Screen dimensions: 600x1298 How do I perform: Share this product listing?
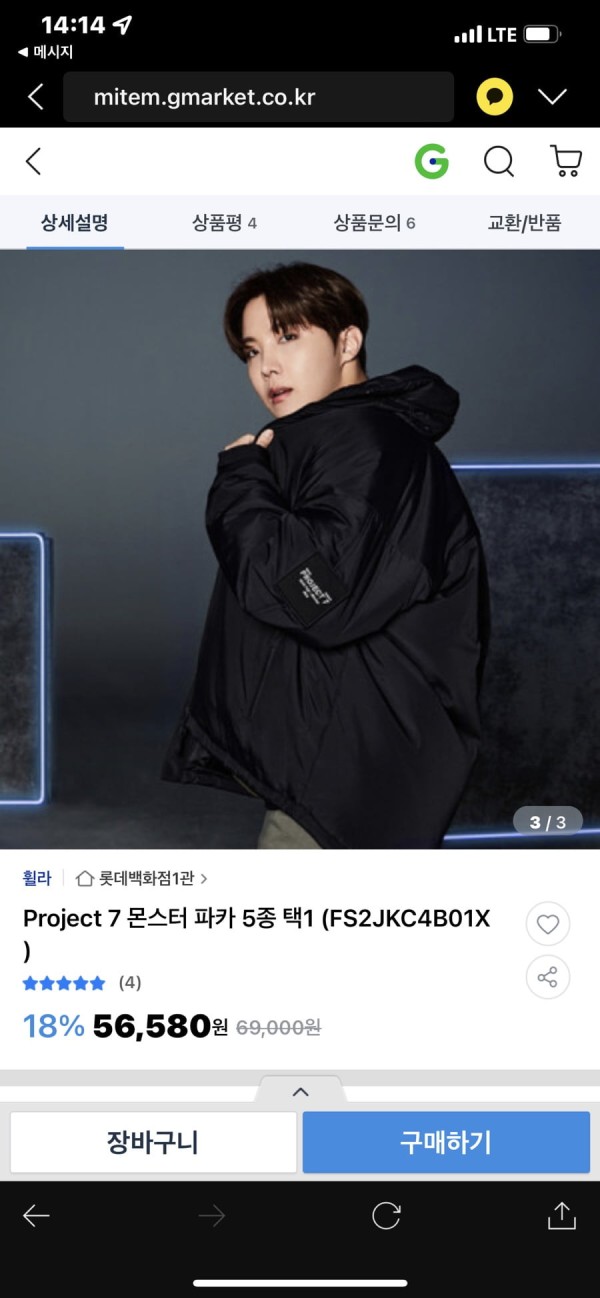[x=548, y=977]
